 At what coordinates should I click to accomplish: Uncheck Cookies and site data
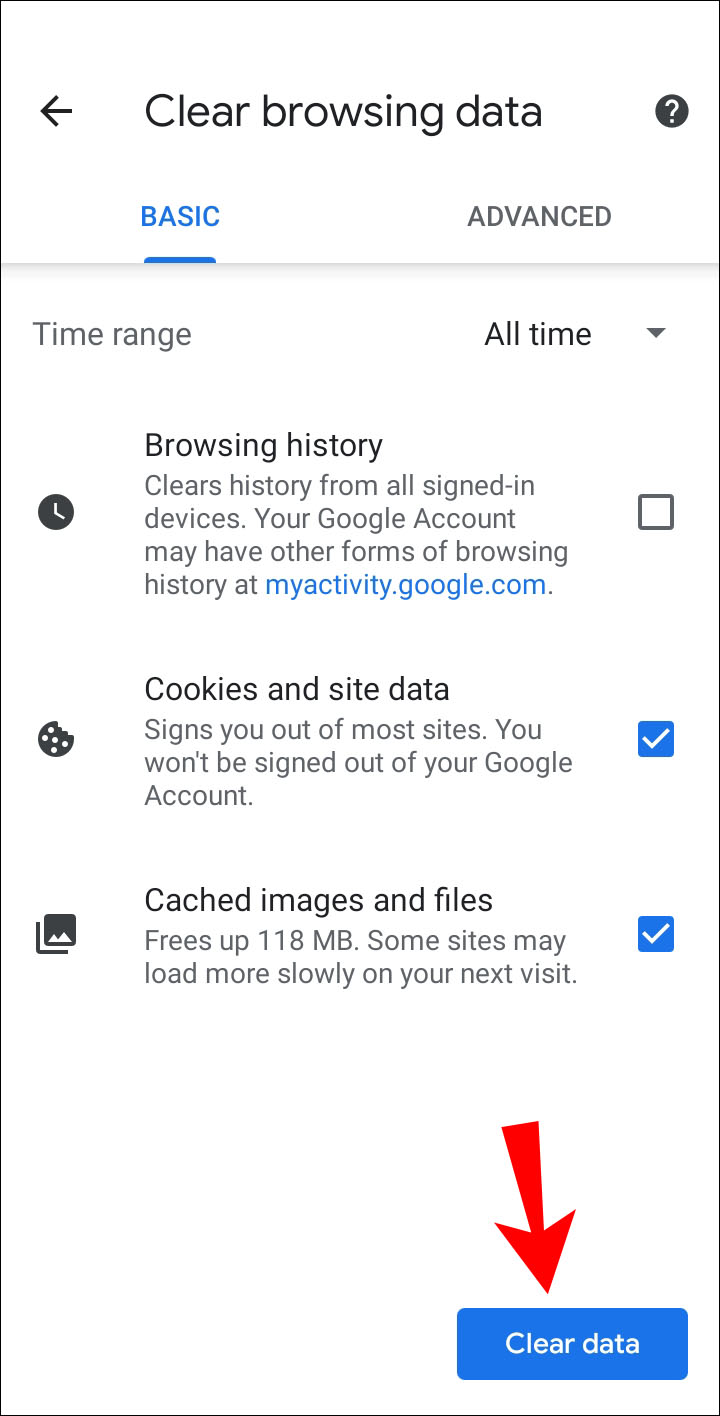pos(656,740)
